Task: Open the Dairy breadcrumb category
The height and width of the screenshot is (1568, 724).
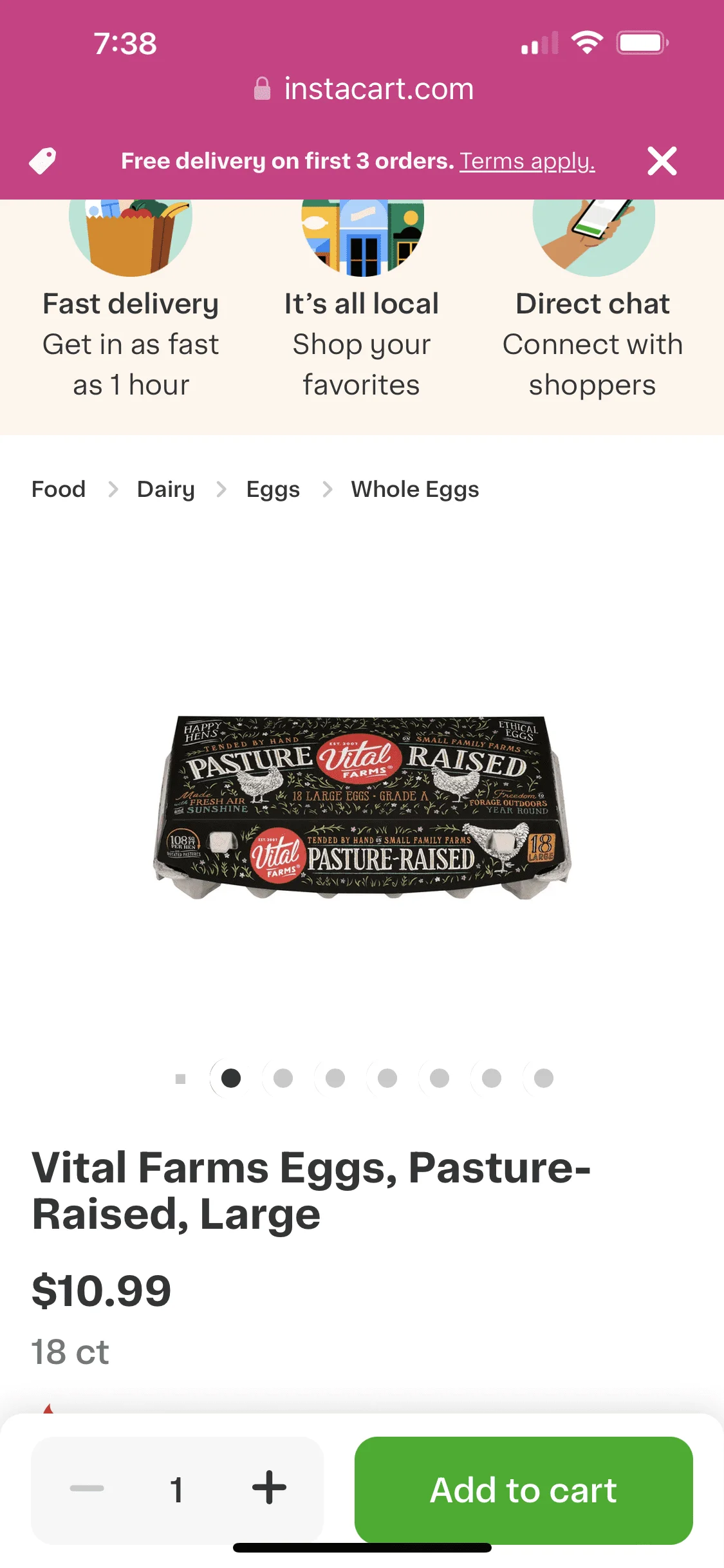Action: 166,489
